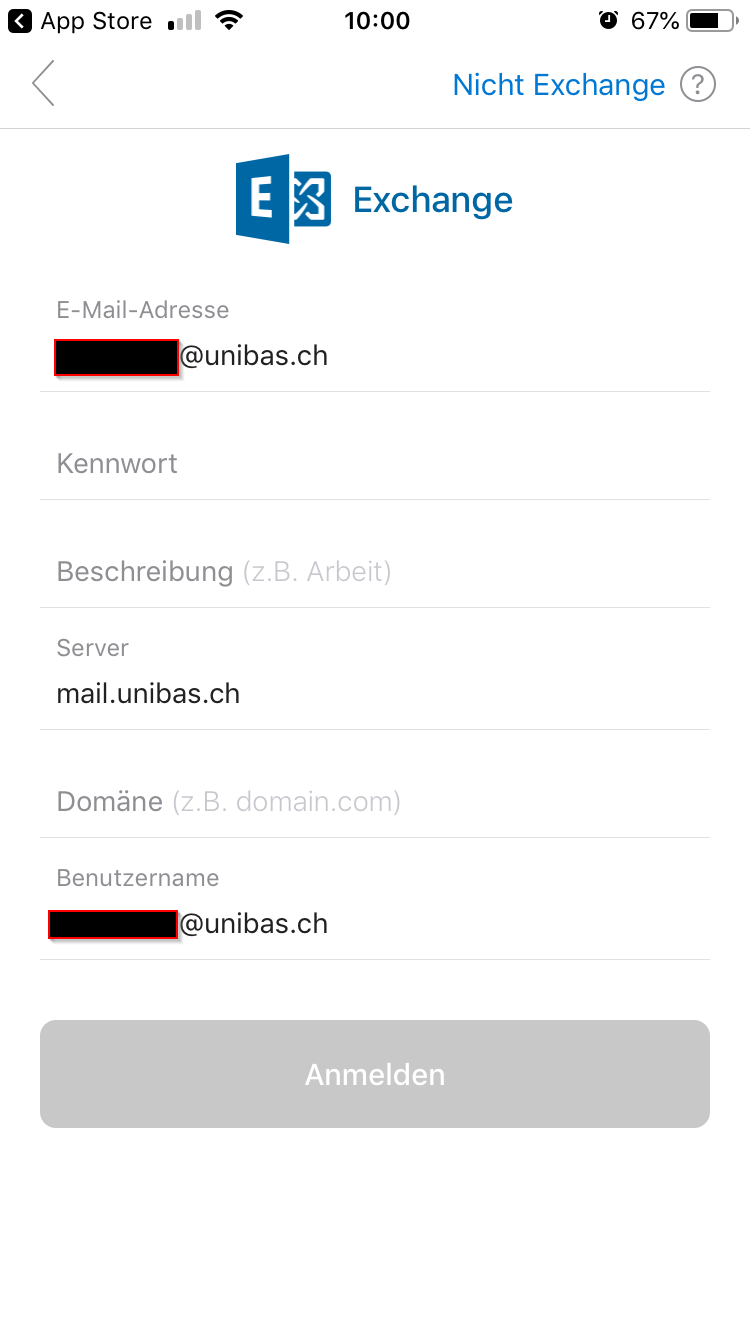The image size is (750, 1334).
Task: Focus the Kennwort password field
Action: [375, 464]
